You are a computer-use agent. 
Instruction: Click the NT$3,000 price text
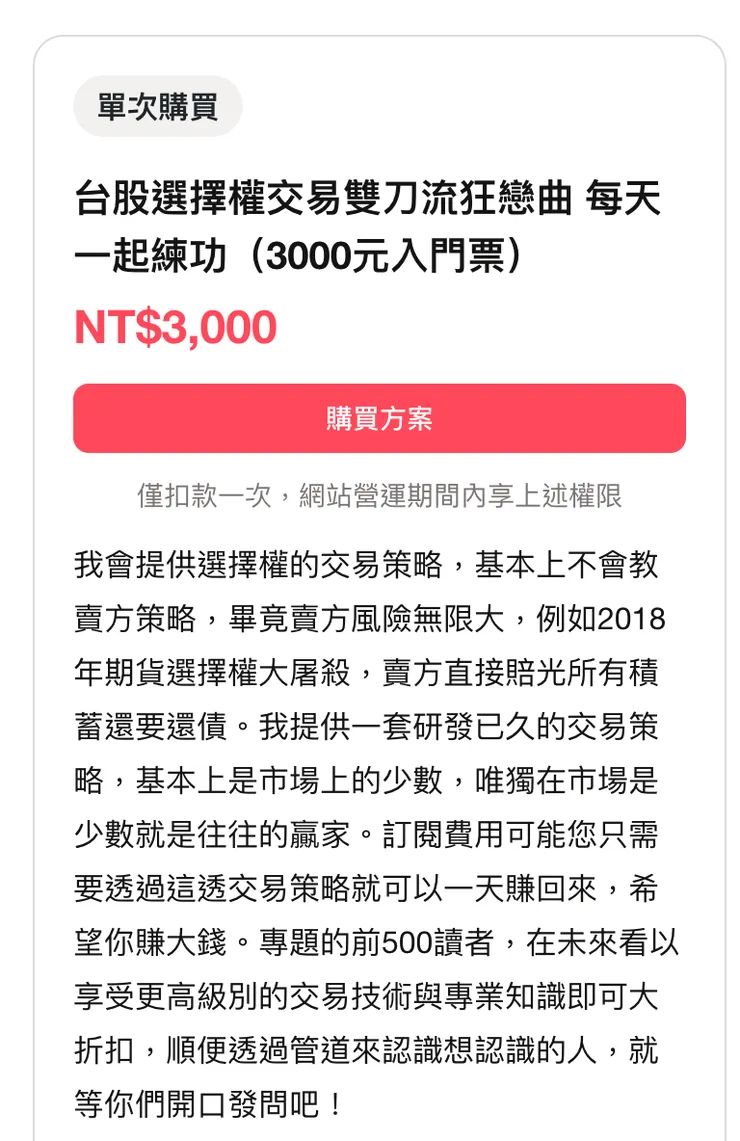(x=175, y=327)
